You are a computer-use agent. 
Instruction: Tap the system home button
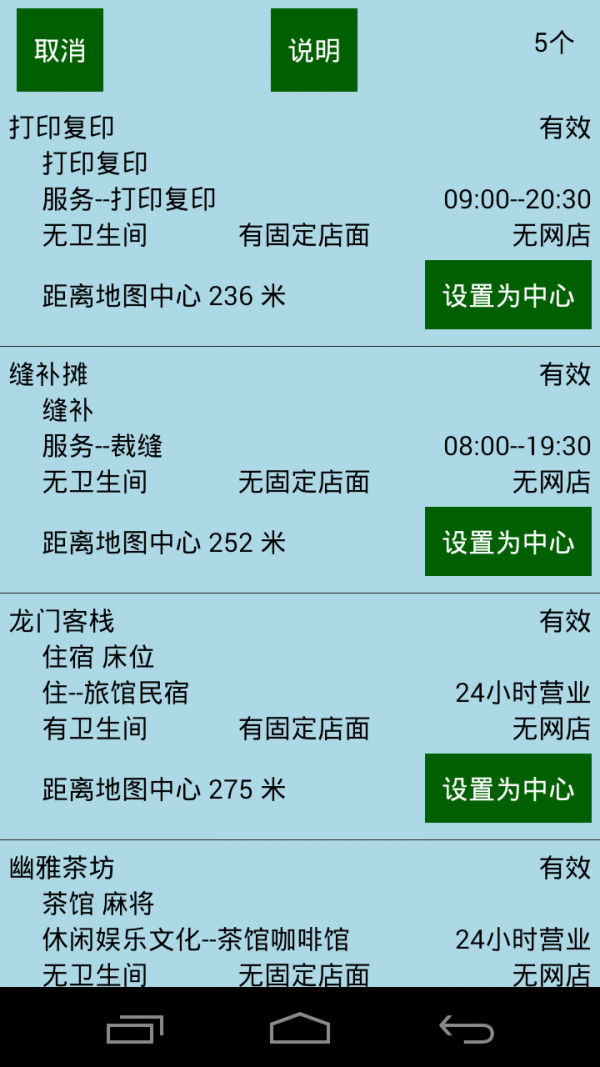tap(300, 1028)
